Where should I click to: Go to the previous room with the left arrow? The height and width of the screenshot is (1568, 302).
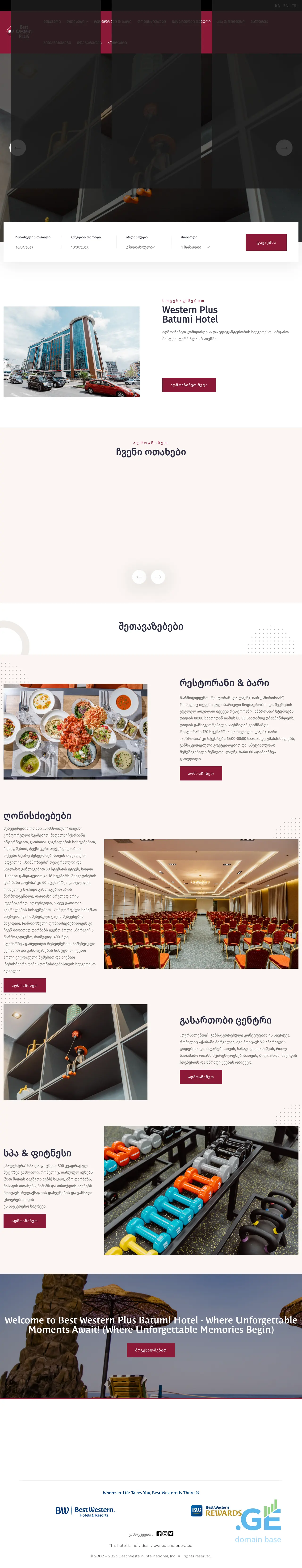tap(139, 576)
